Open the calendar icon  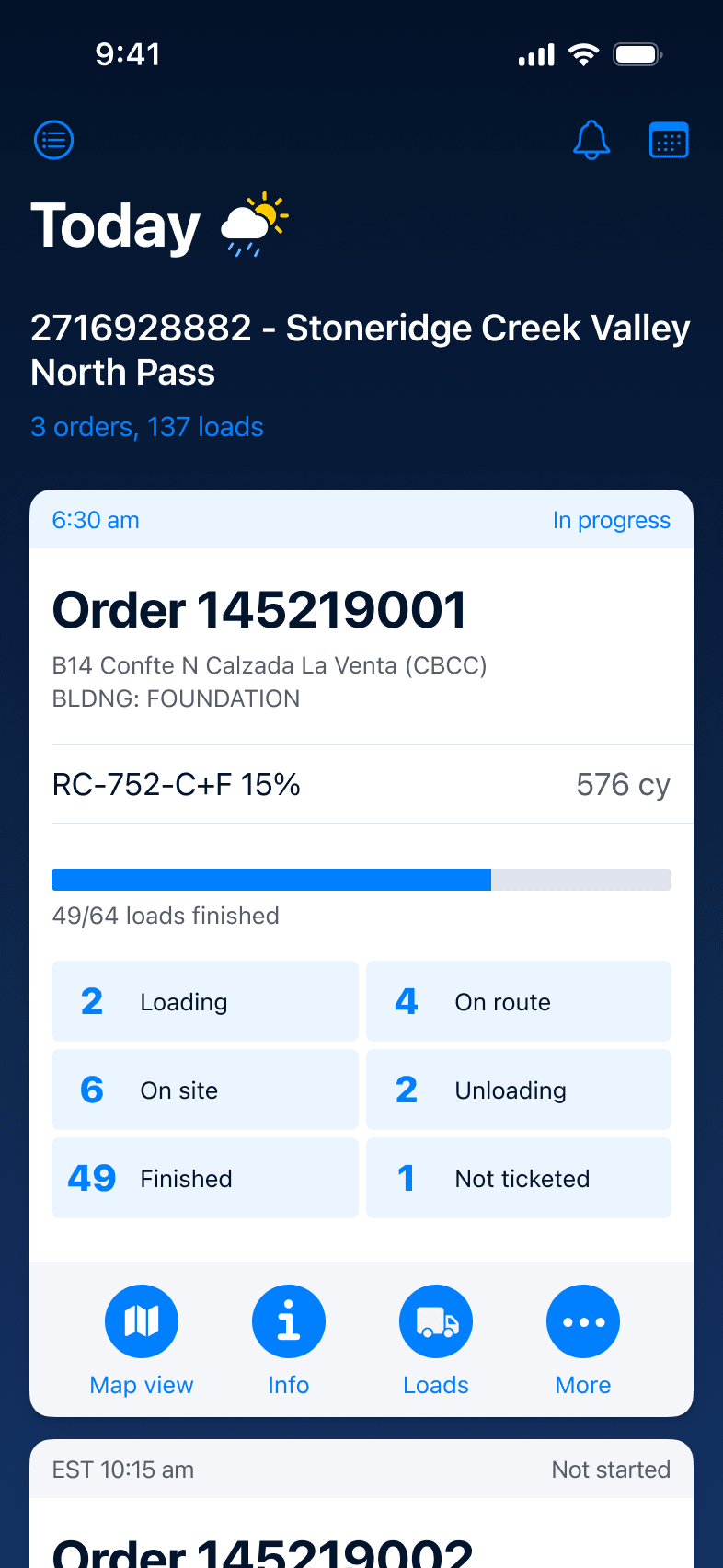click(669, 140)
